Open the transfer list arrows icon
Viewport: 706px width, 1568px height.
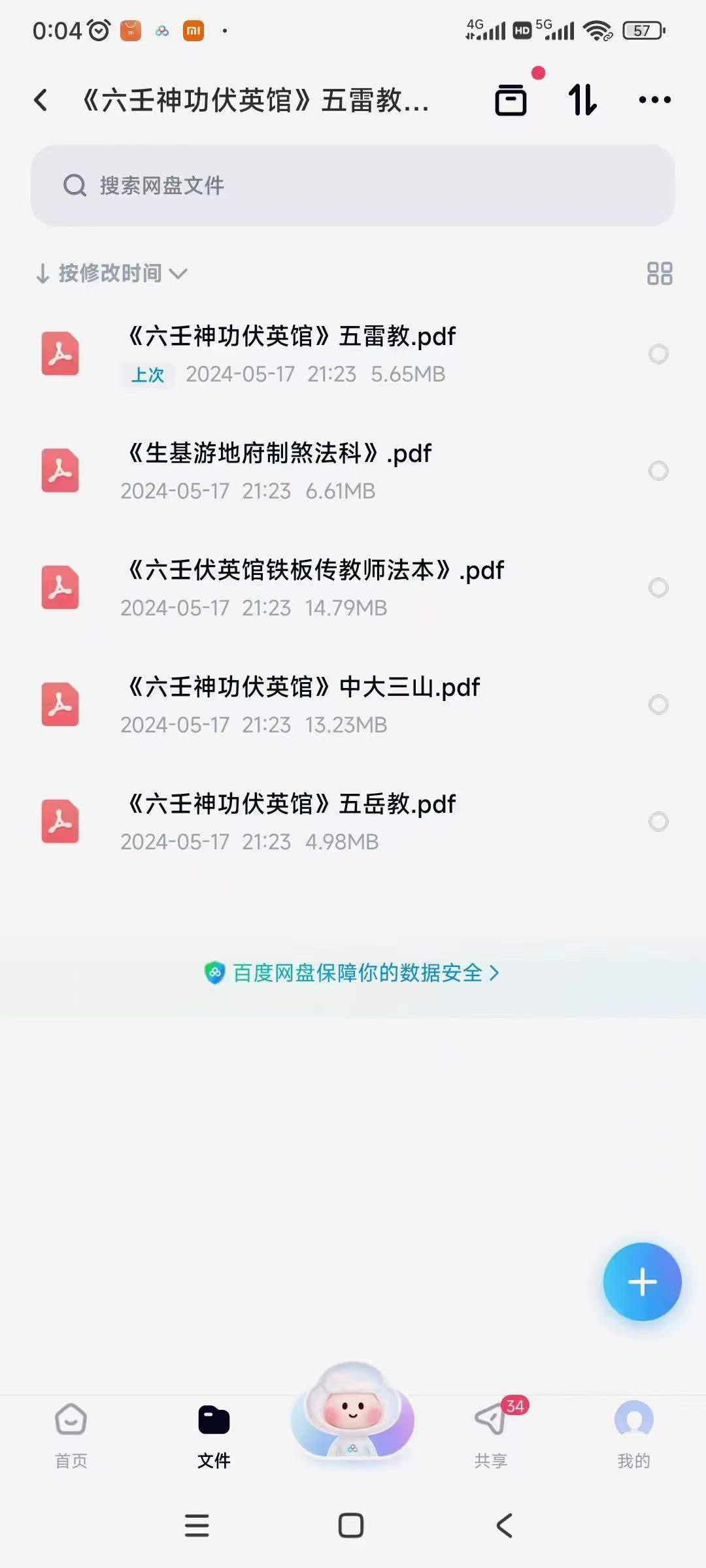(x=582, y=100)
